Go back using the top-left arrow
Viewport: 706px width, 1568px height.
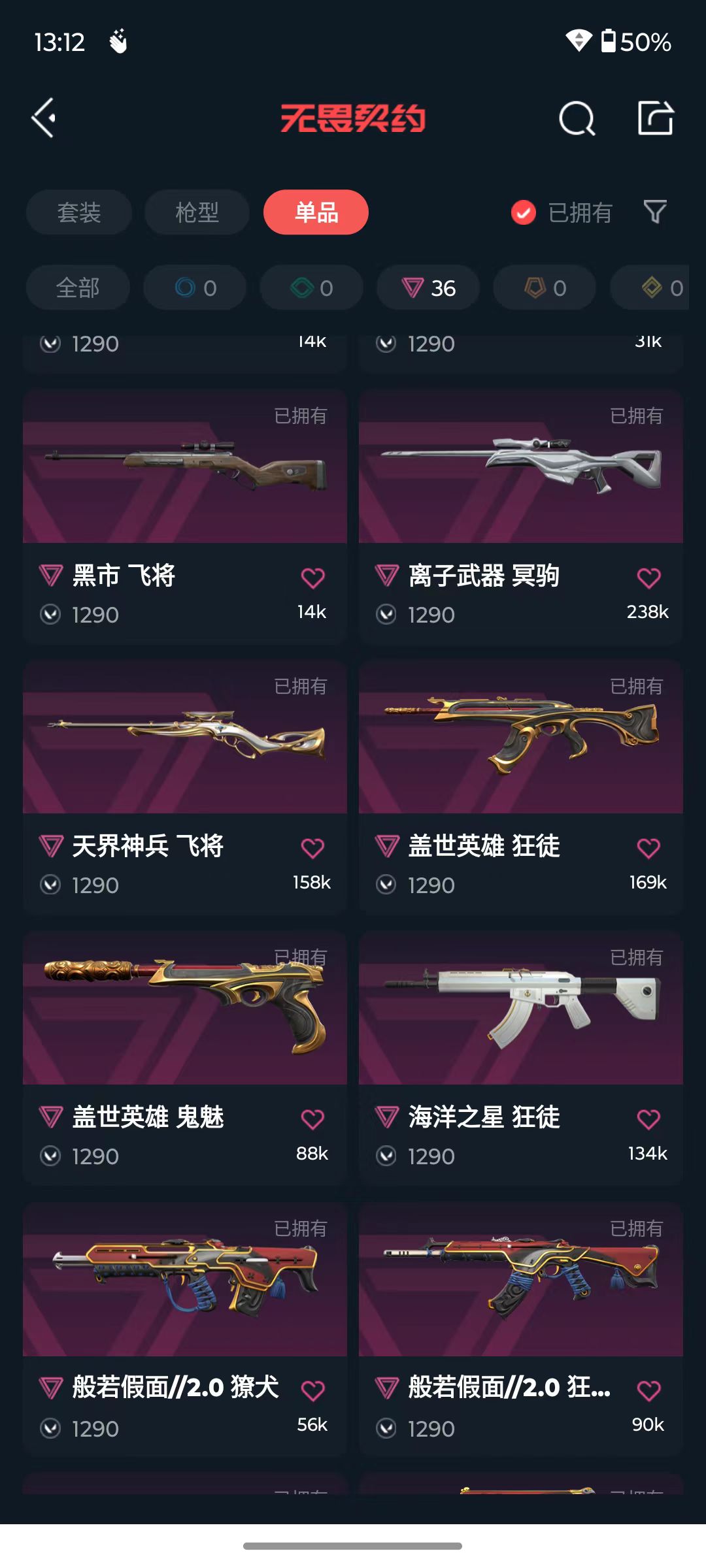click(x=44, y=118)
